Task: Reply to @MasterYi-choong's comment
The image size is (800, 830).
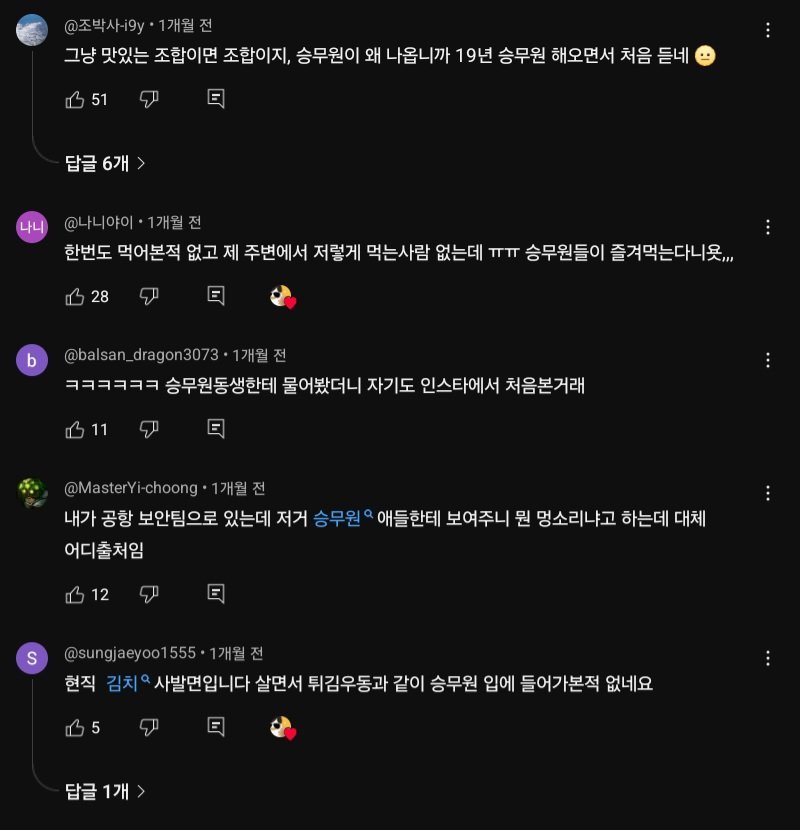Action: click(x=215, y=594)
